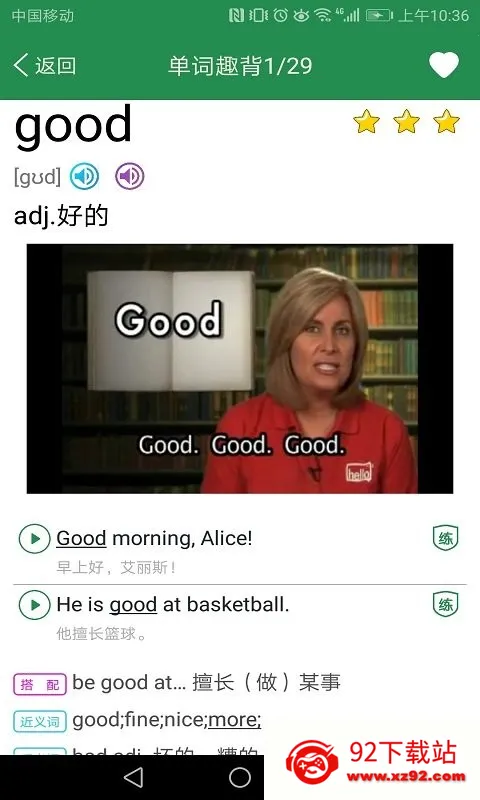Go back using the 返回 button

coord(45,66)
